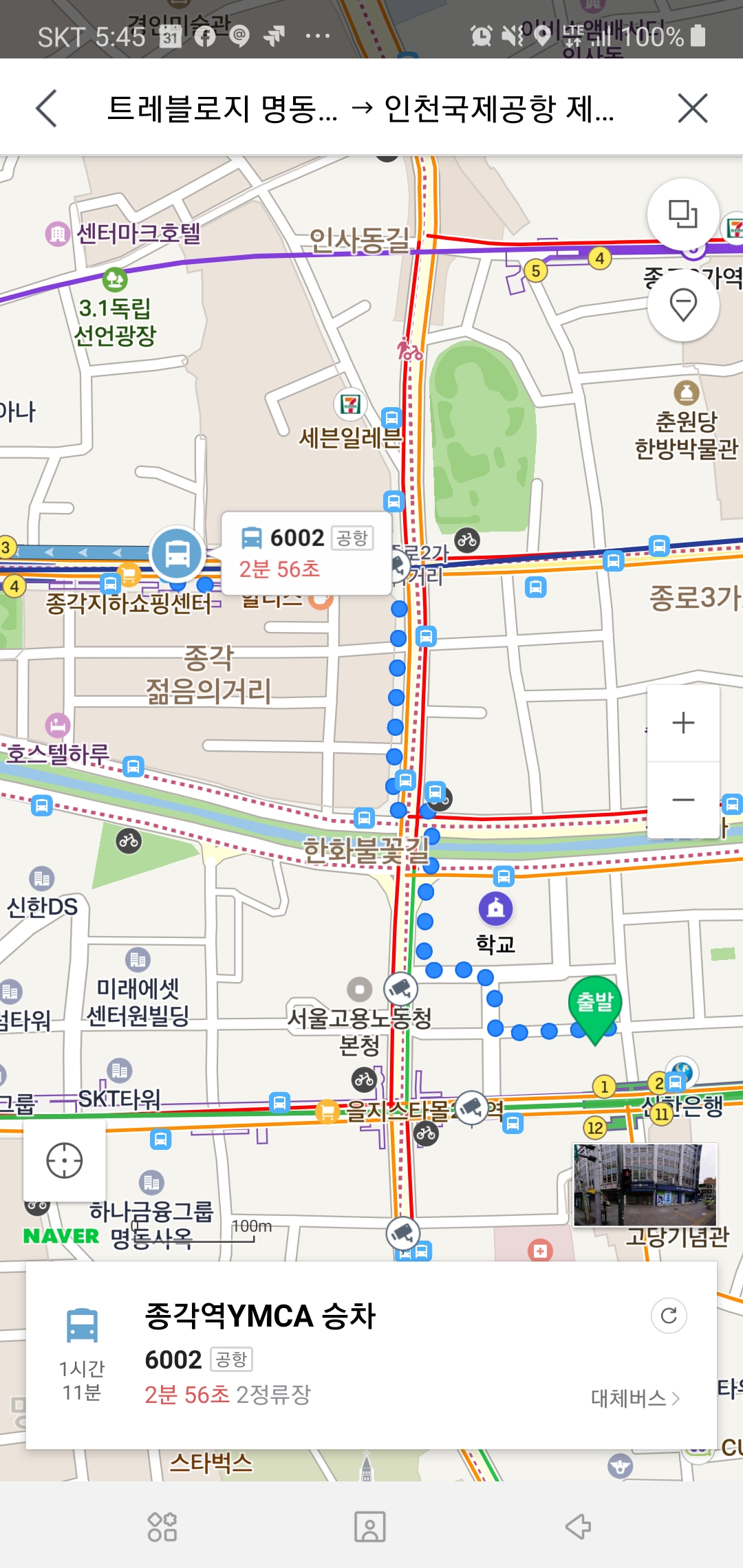Screen dimensions: 743x1568
Task: Open recent apps from navigation bar
Action: coord(162,1527)
